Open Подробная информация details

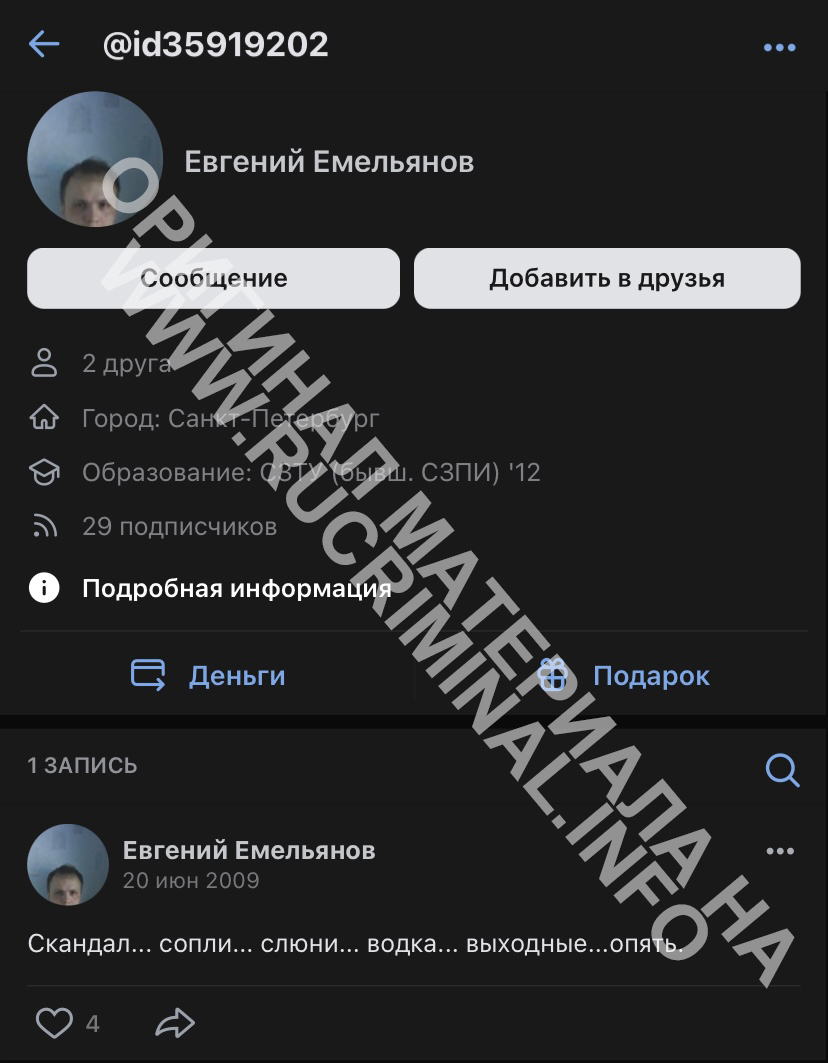tap(236, 587)
